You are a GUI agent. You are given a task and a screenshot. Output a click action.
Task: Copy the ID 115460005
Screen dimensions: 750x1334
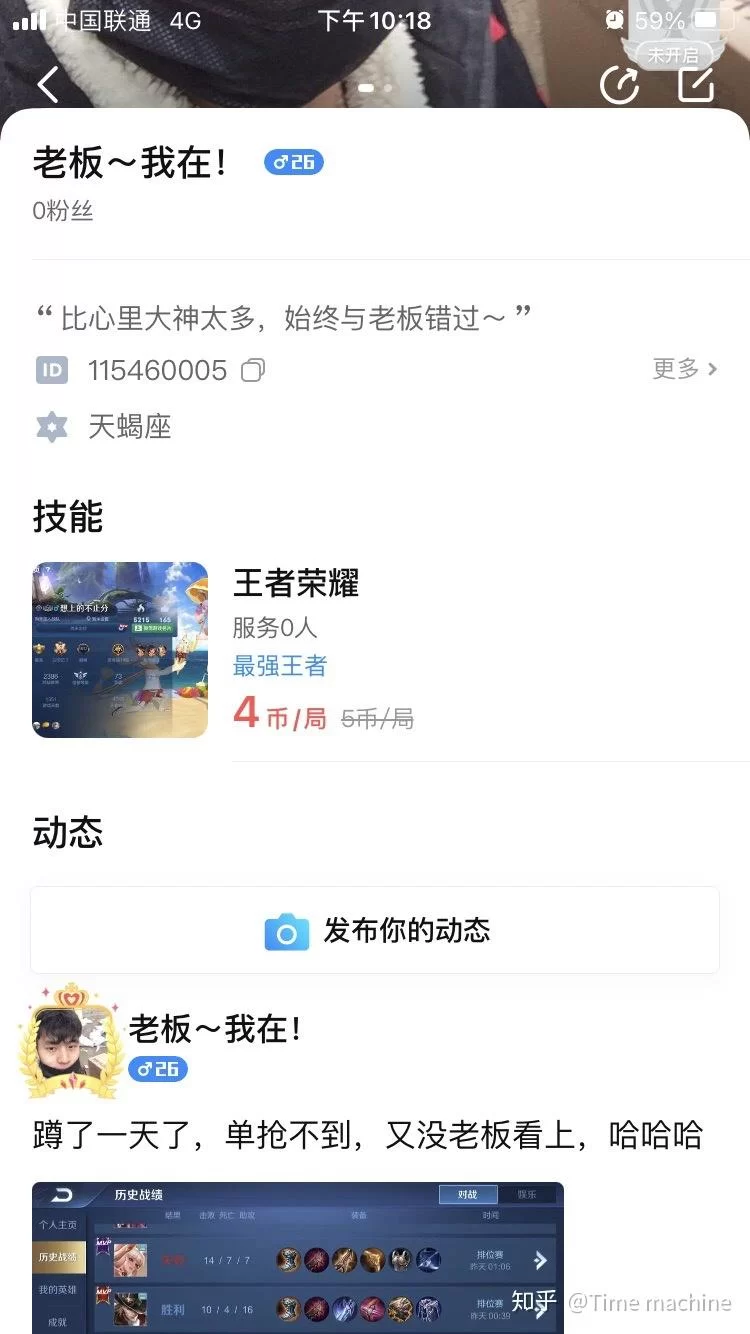(253, 371)
